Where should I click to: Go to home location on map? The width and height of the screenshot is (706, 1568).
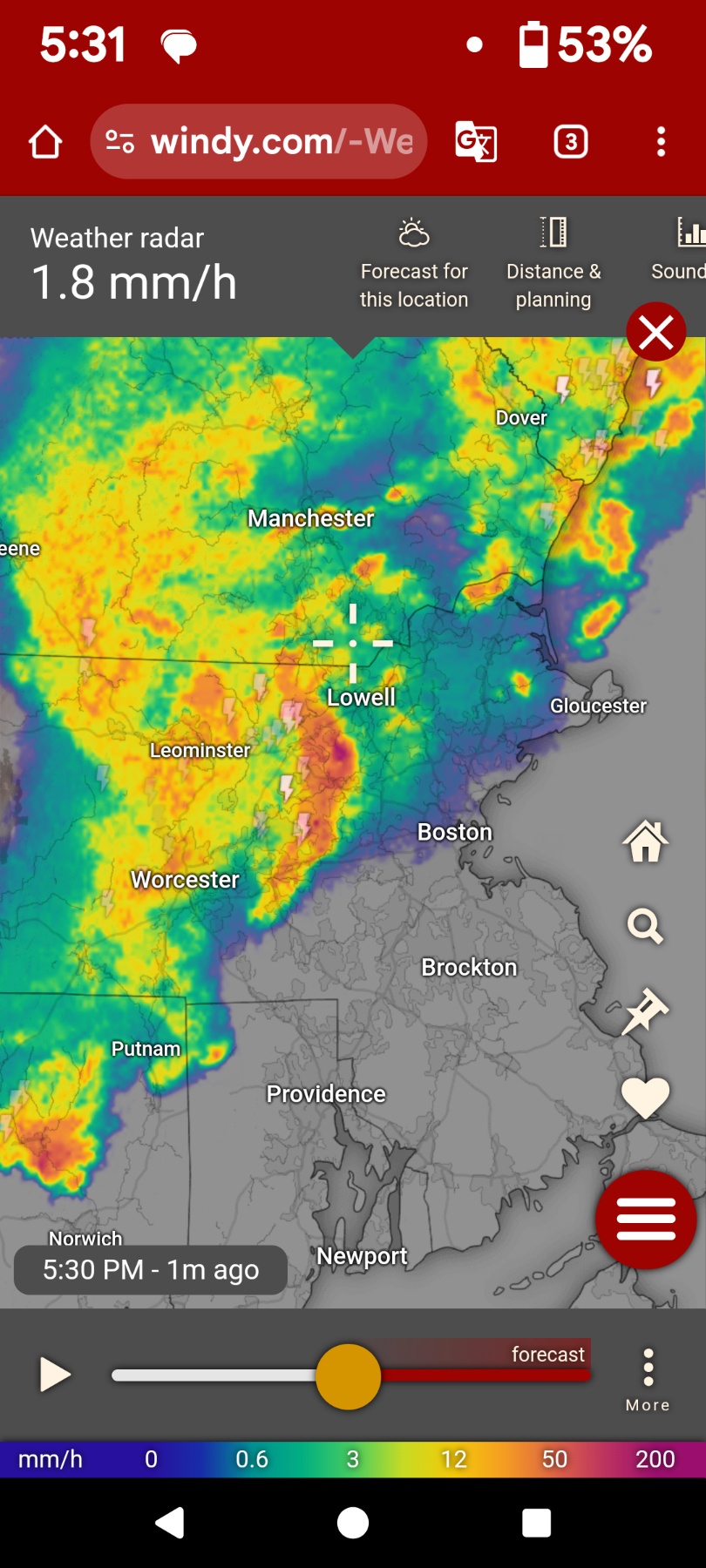tap(645, 841)
